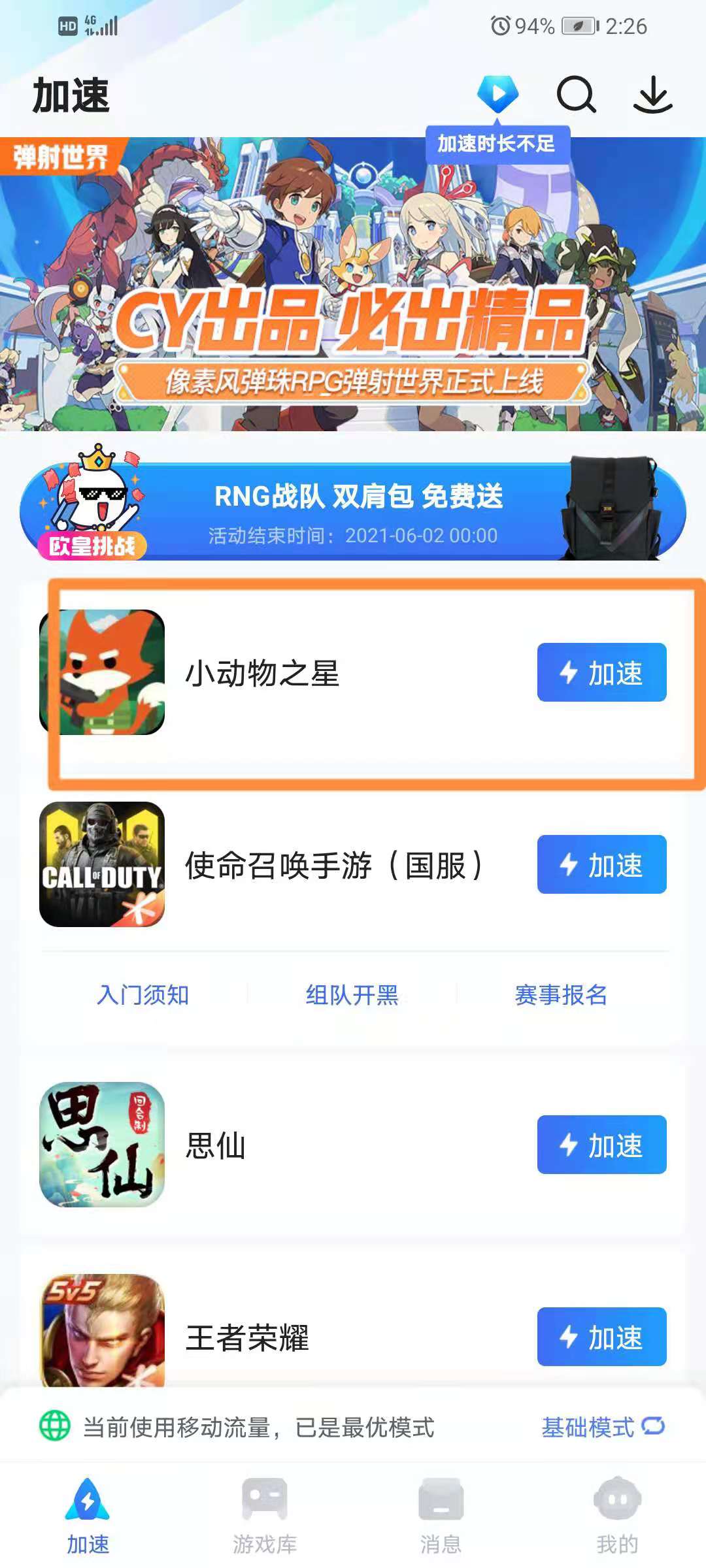Viewport: 706px width, 1568px height.
Task: Open the 组队开黑 link
Action: click(x=352, y=995)
